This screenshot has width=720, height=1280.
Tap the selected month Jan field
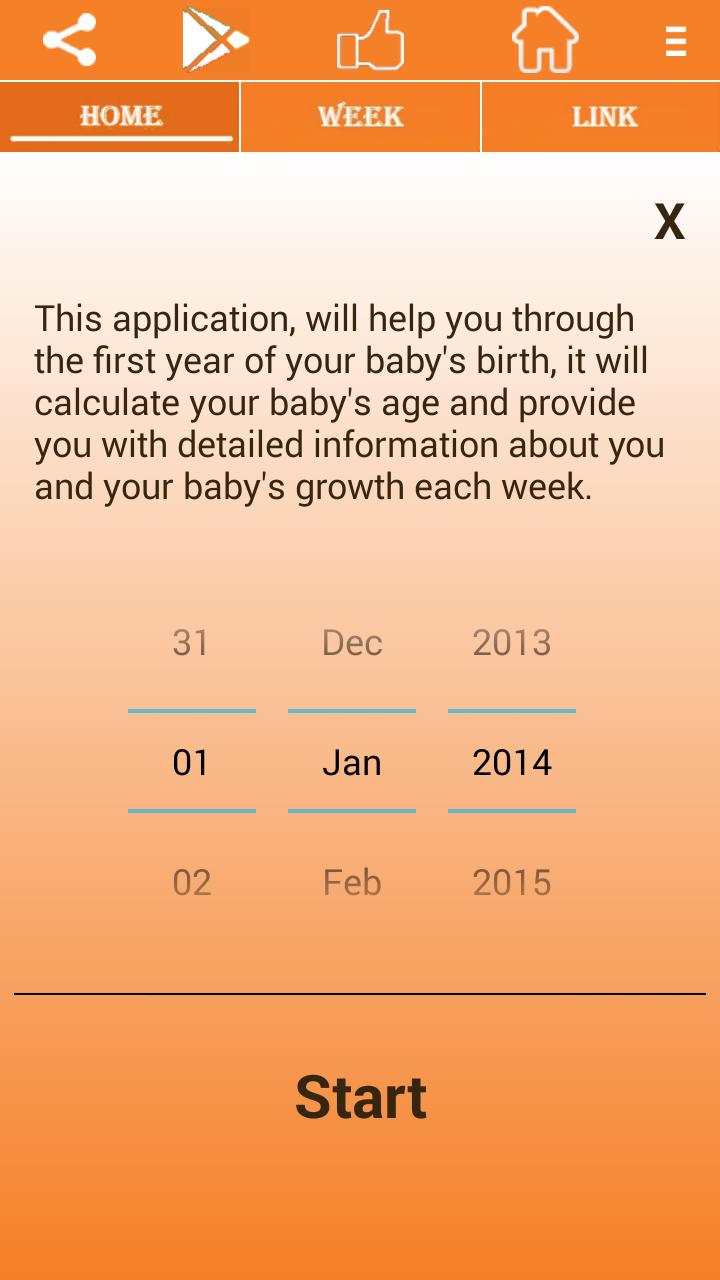[x=352, y=763]
